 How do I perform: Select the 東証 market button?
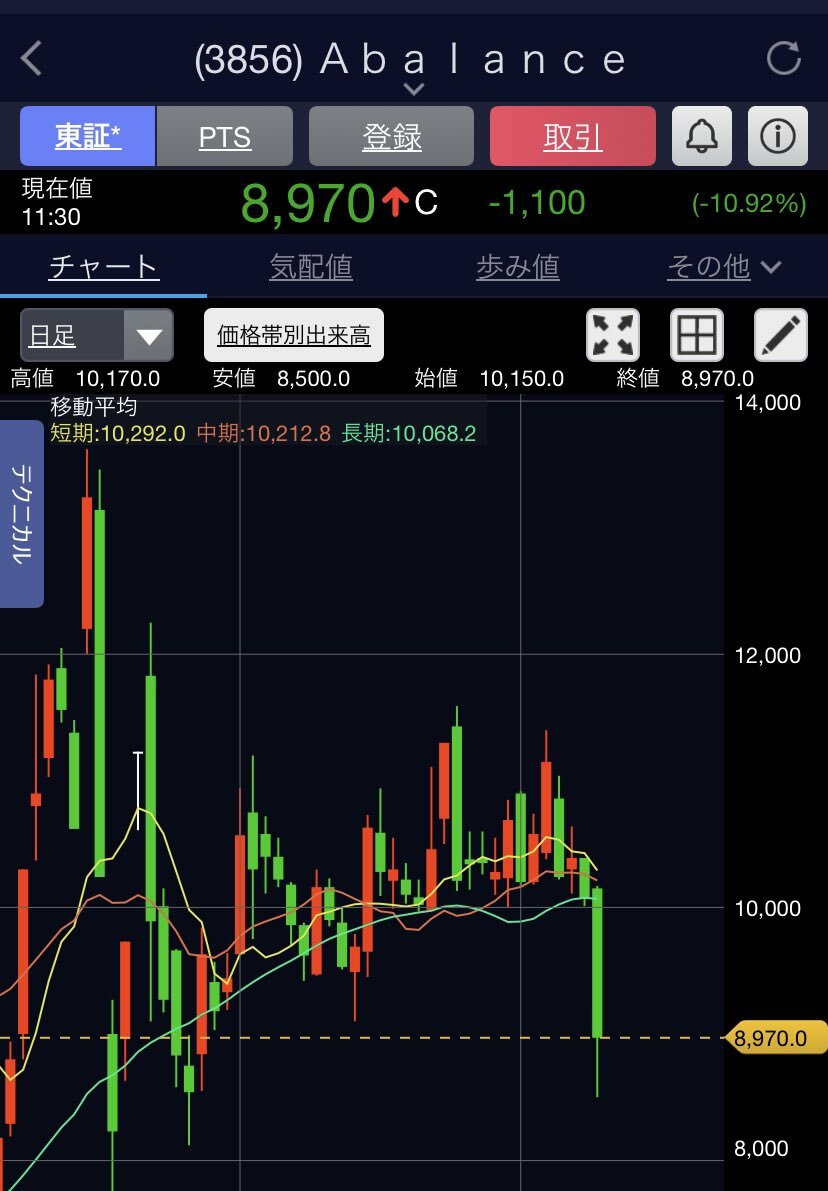click(x=88, y=136)
